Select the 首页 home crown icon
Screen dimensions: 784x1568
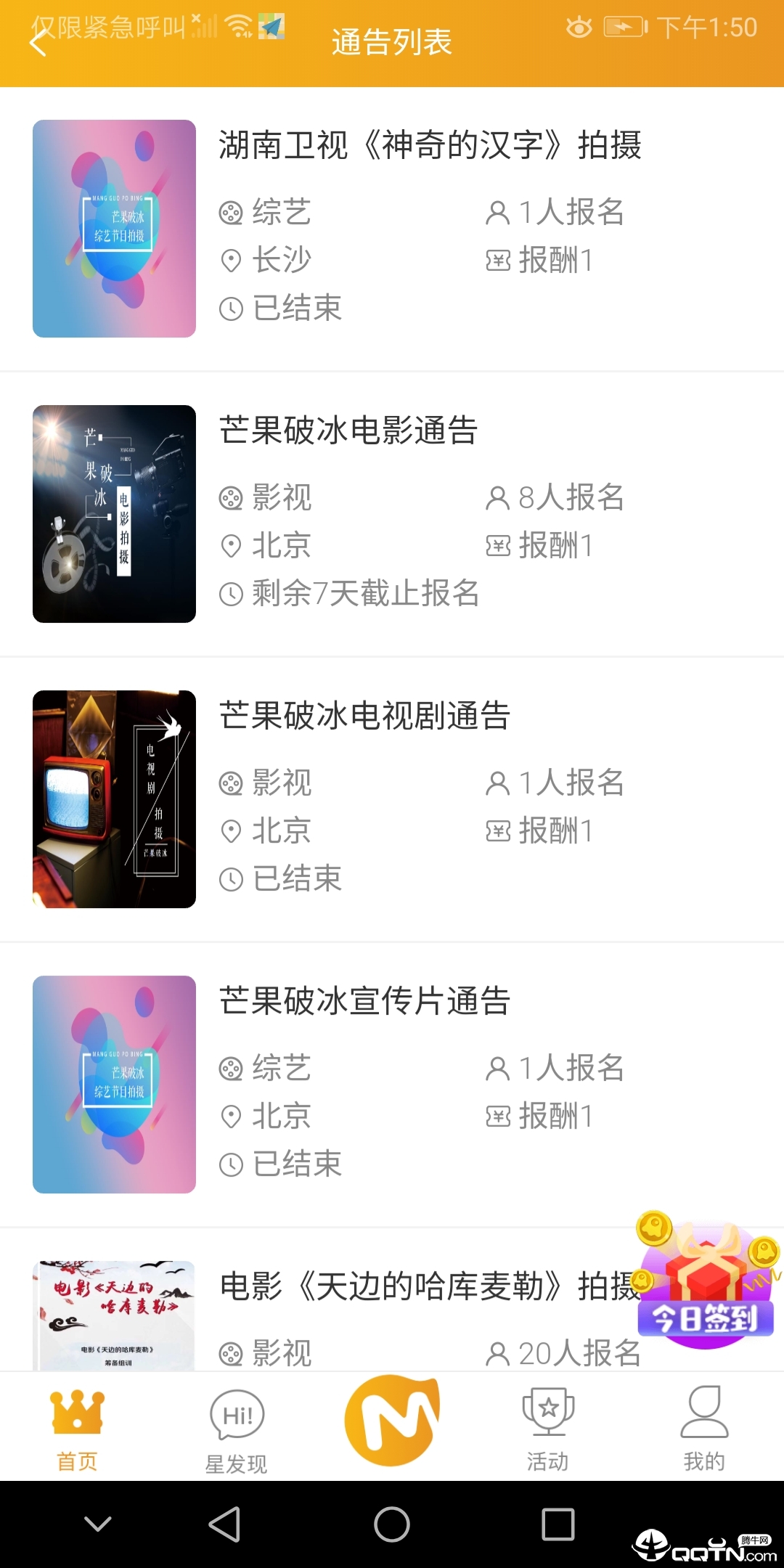tap(75, 1412)
